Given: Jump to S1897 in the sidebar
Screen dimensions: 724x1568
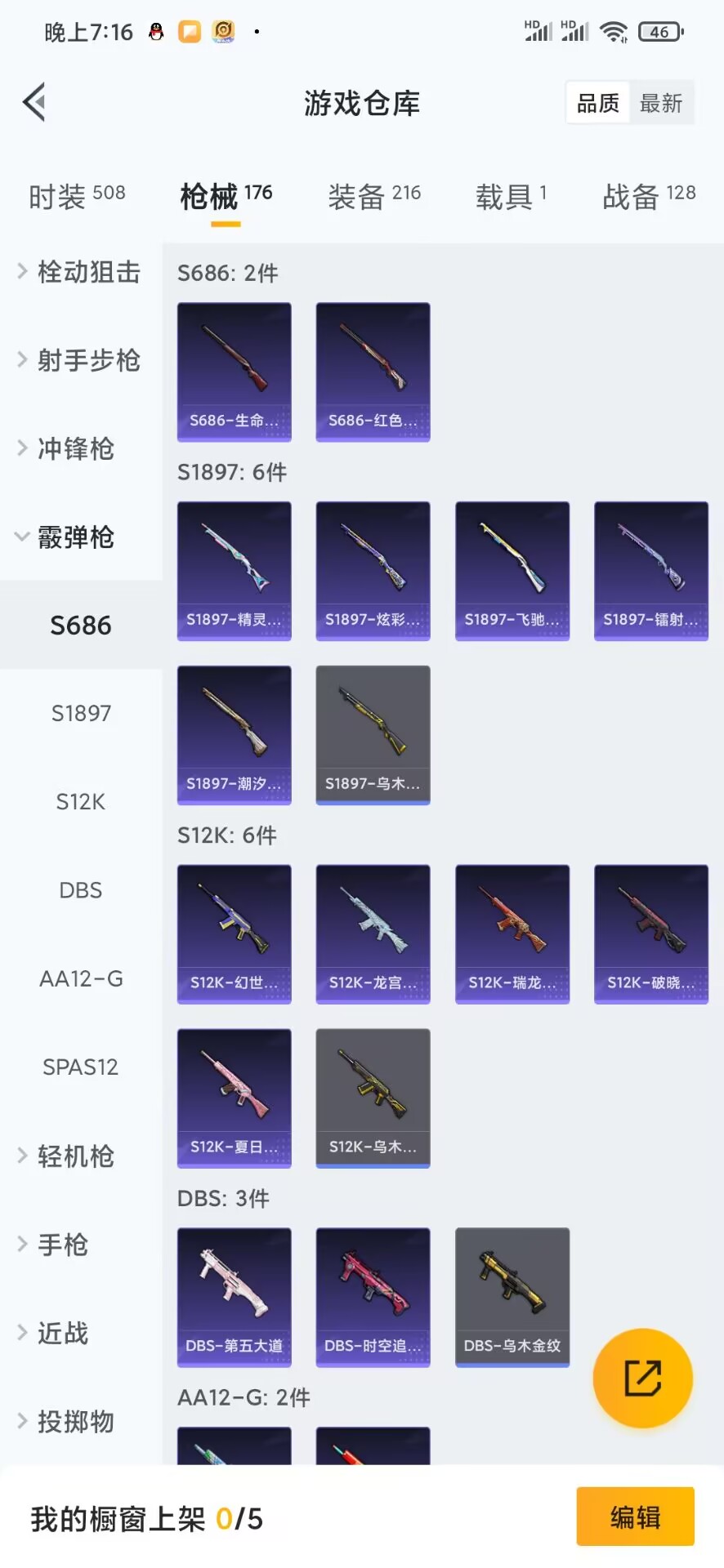Looking at the screenshot, I should (x=81, y=714).
